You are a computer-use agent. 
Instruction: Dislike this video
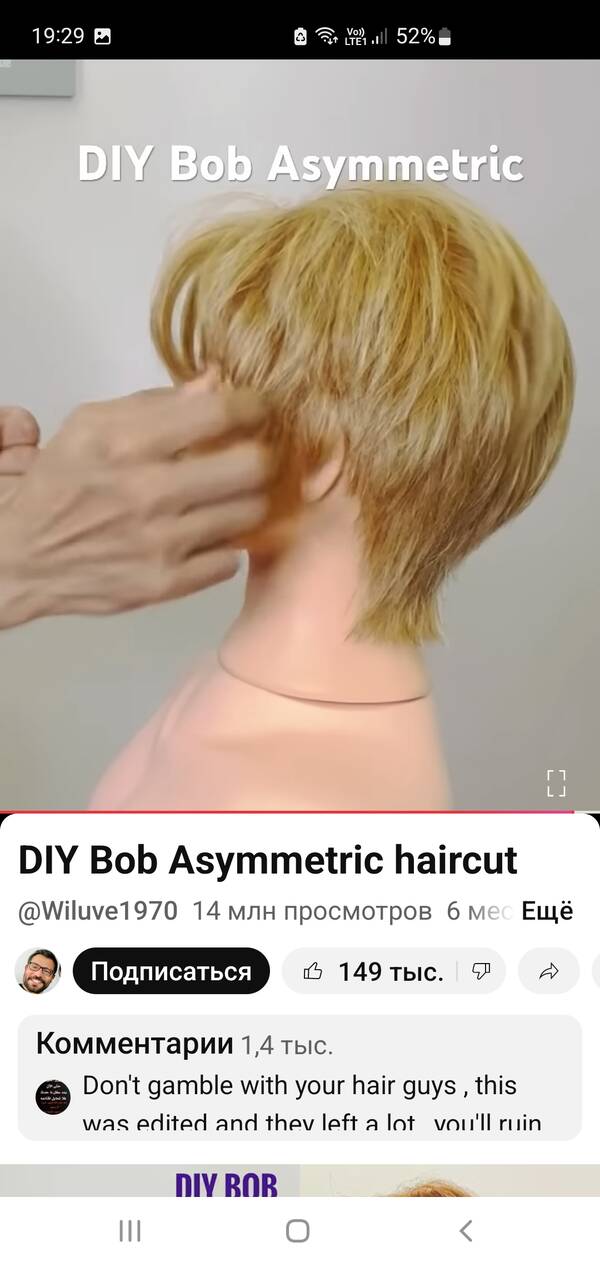pos(482,971)
